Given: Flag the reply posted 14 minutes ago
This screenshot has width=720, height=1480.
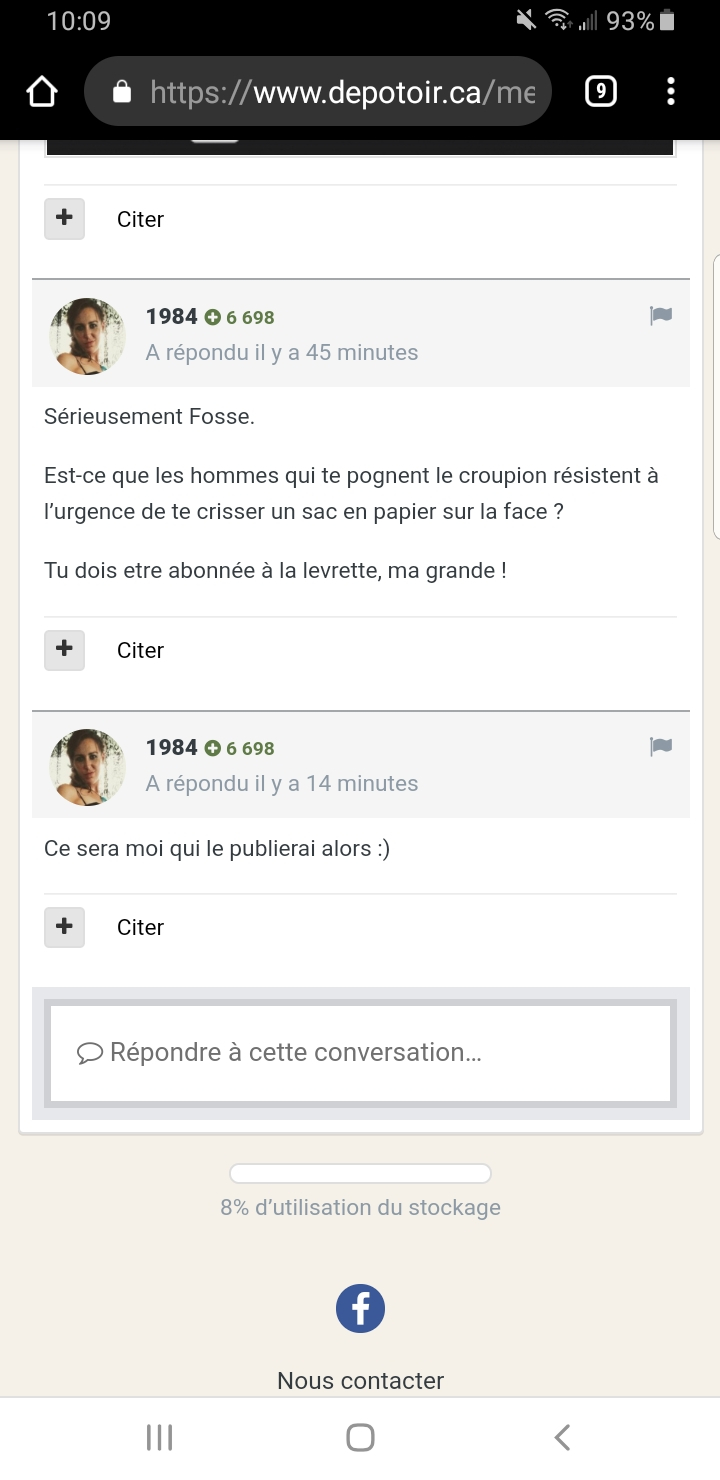Looking at the screenshot, I should click(x=661, y=747).
